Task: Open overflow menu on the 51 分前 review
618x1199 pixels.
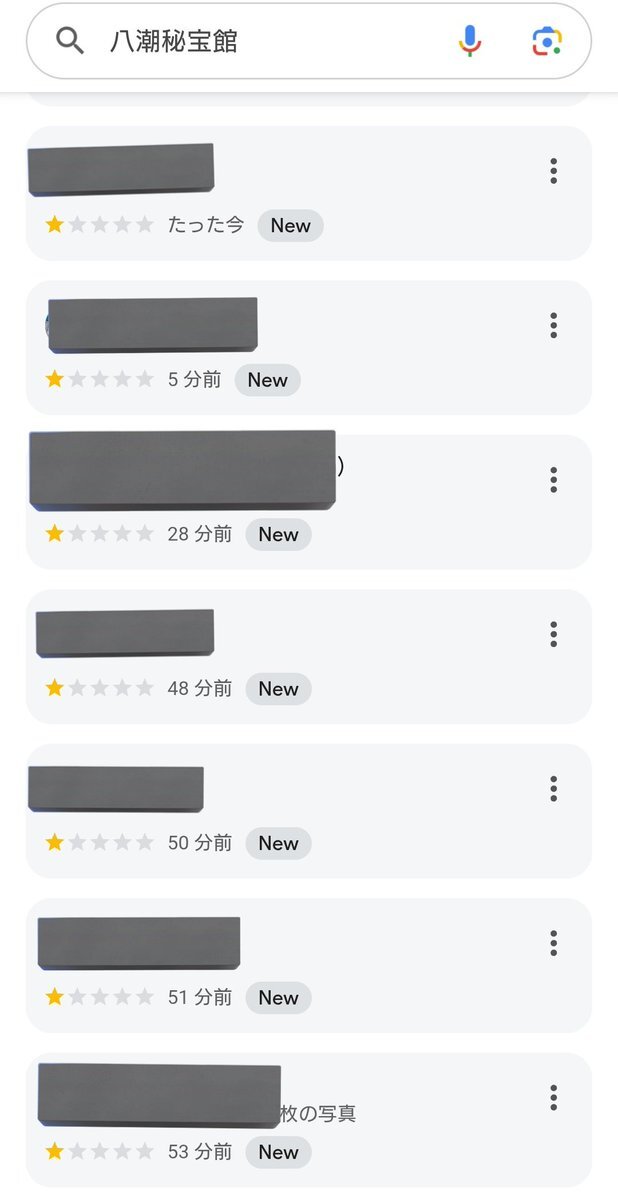Action: click(553, 943)
